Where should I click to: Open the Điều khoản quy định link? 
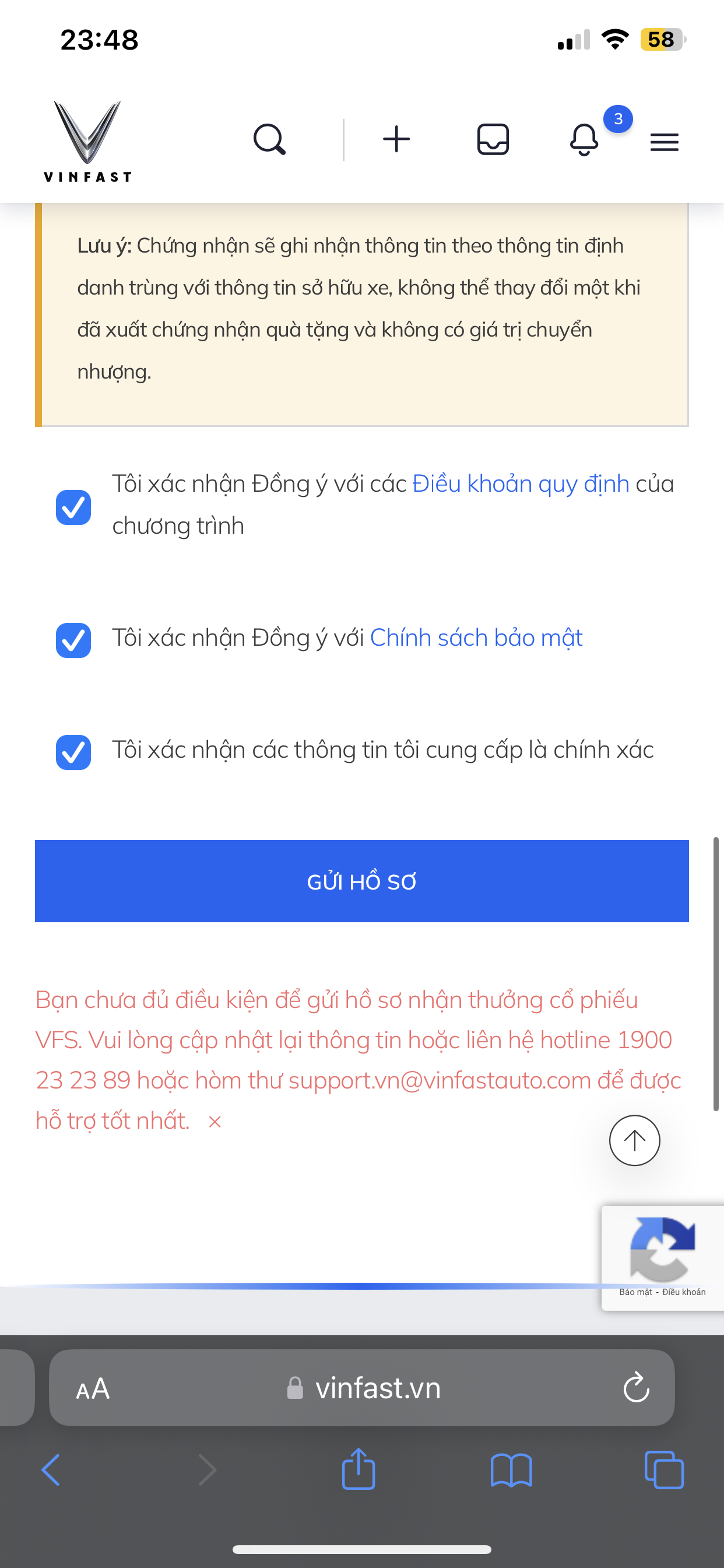(521, 484)
